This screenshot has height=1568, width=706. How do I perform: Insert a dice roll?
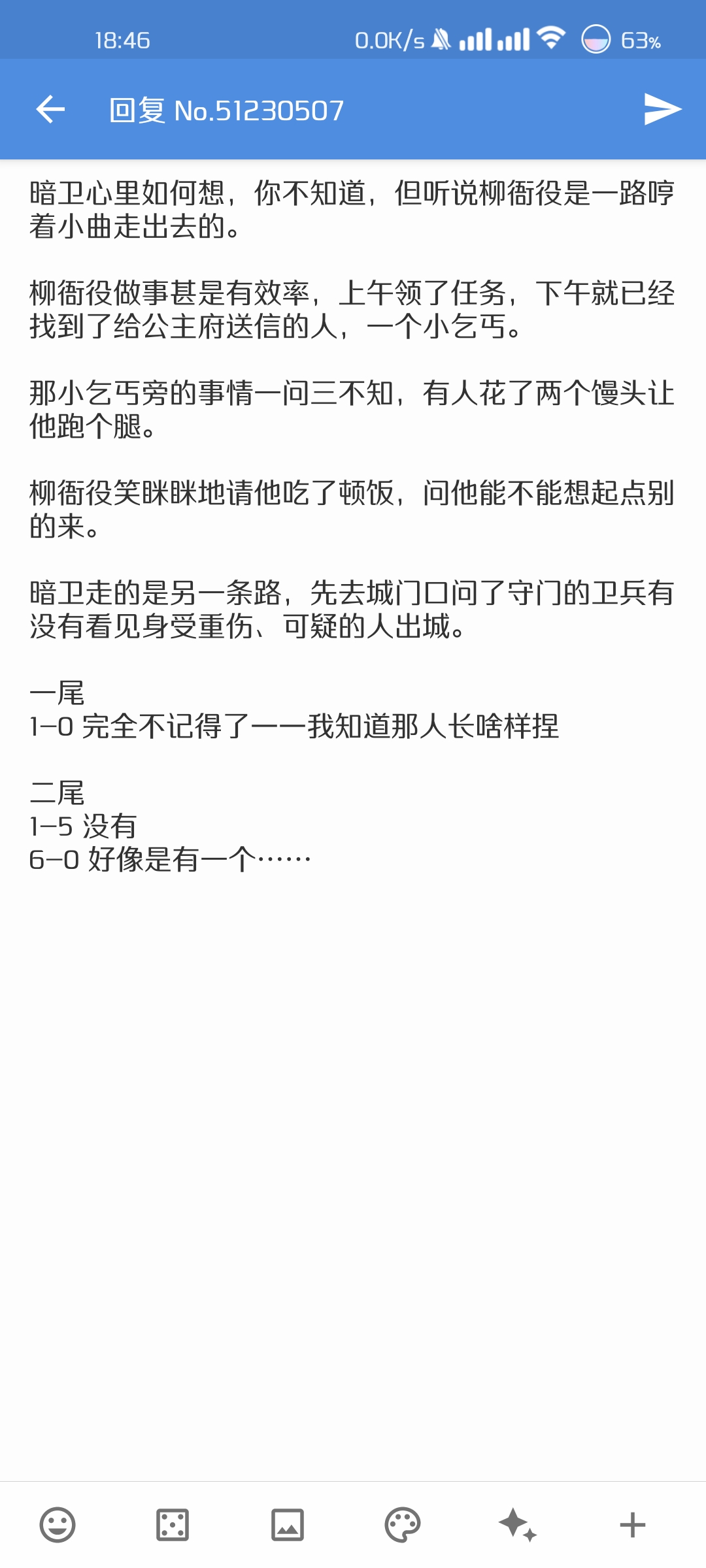pos(173,1525)
